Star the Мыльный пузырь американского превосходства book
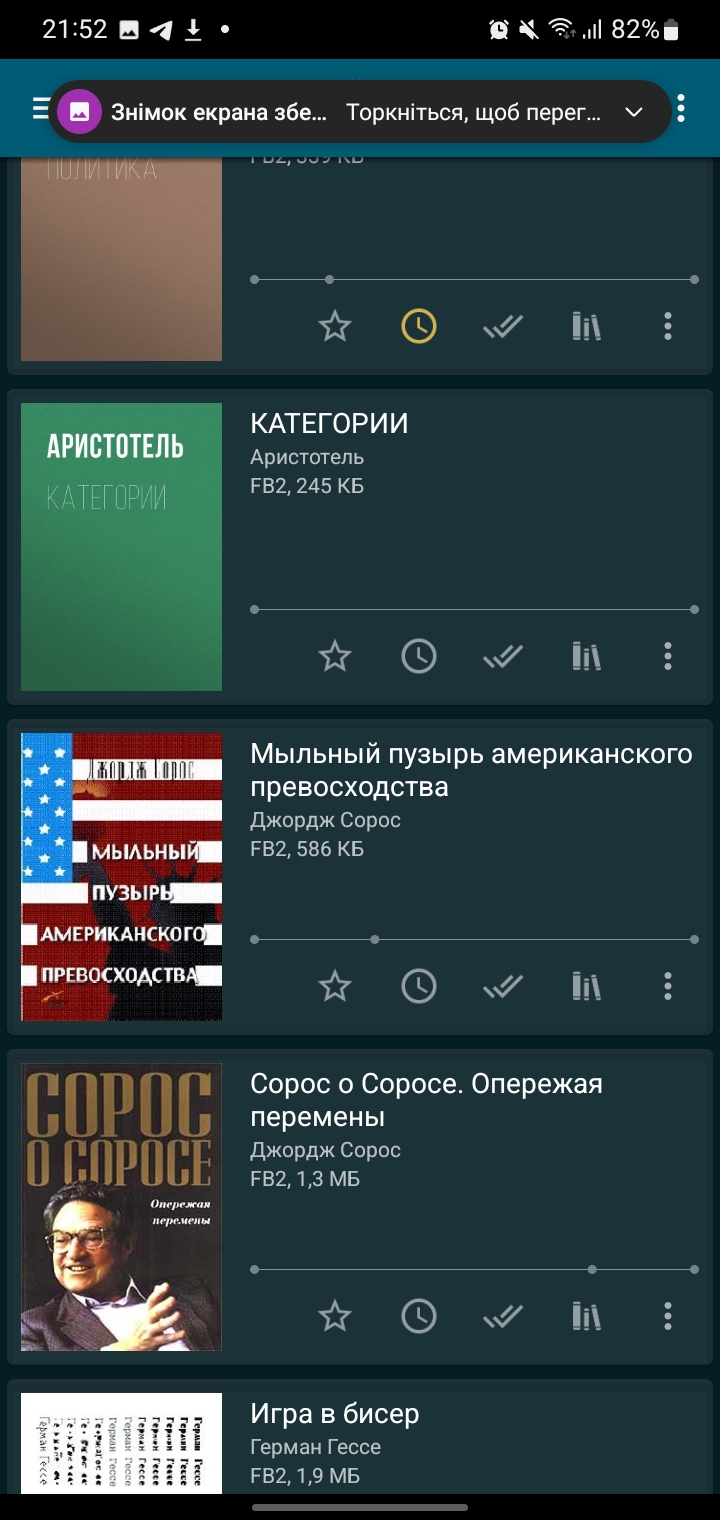 (x=335, y=986)
